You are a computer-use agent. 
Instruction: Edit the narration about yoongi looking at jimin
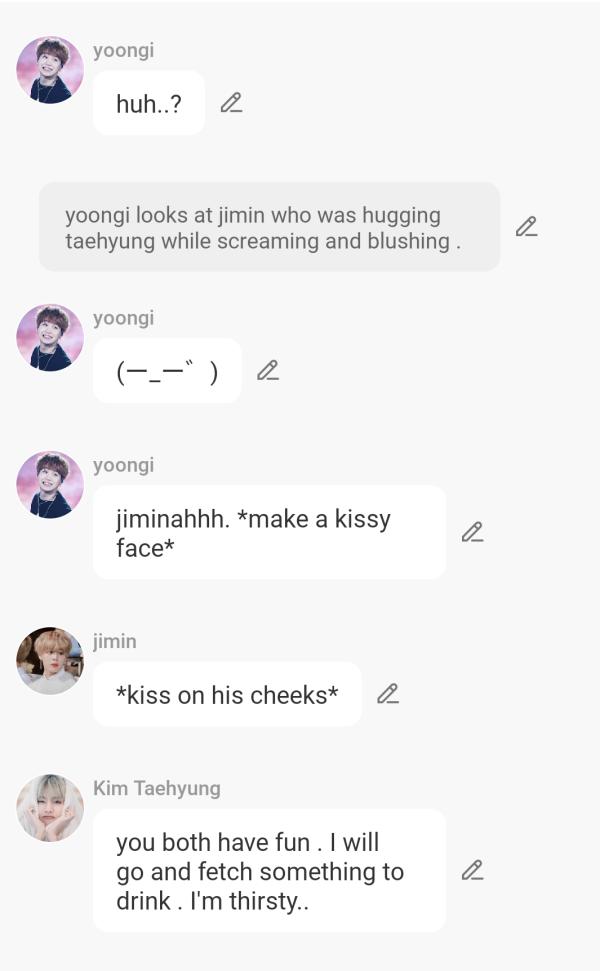(526, 227)
